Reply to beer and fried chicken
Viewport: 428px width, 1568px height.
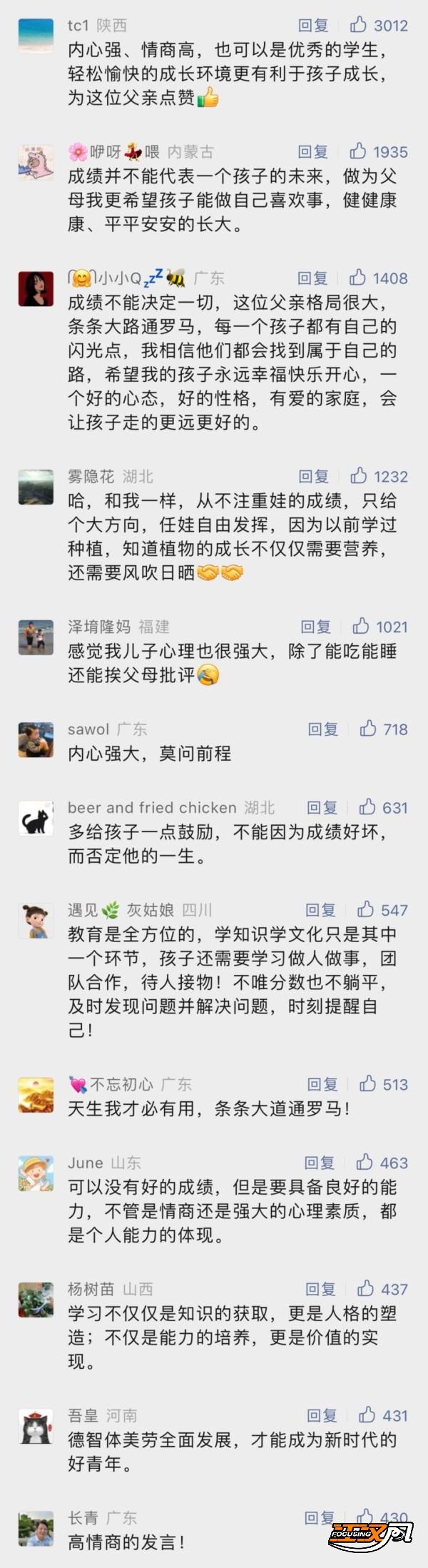point(322,807)
